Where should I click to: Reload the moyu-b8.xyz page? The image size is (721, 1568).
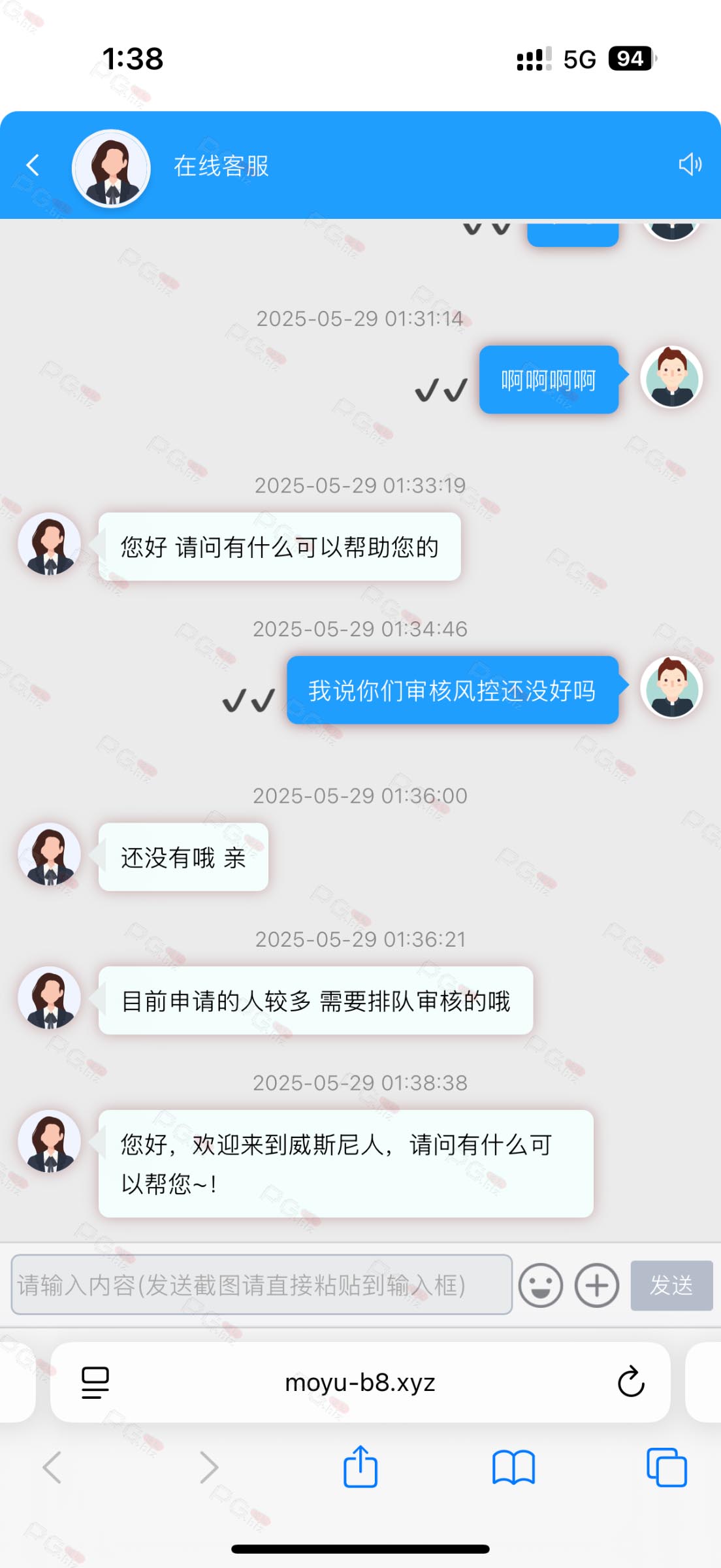pyautogui.click(x=630, y=1382)
